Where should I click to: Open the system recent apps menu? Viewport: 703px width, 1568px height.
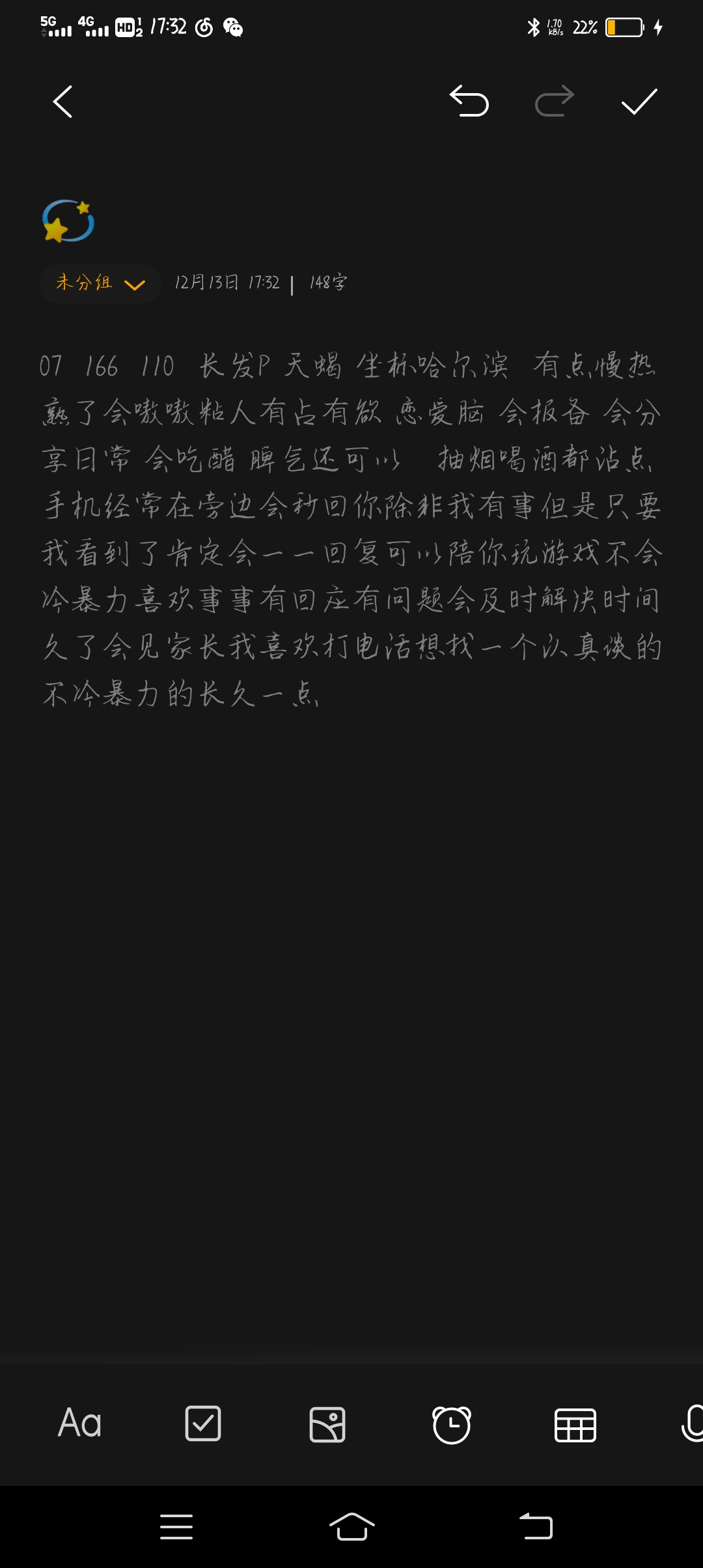[x=176, y=1527]
